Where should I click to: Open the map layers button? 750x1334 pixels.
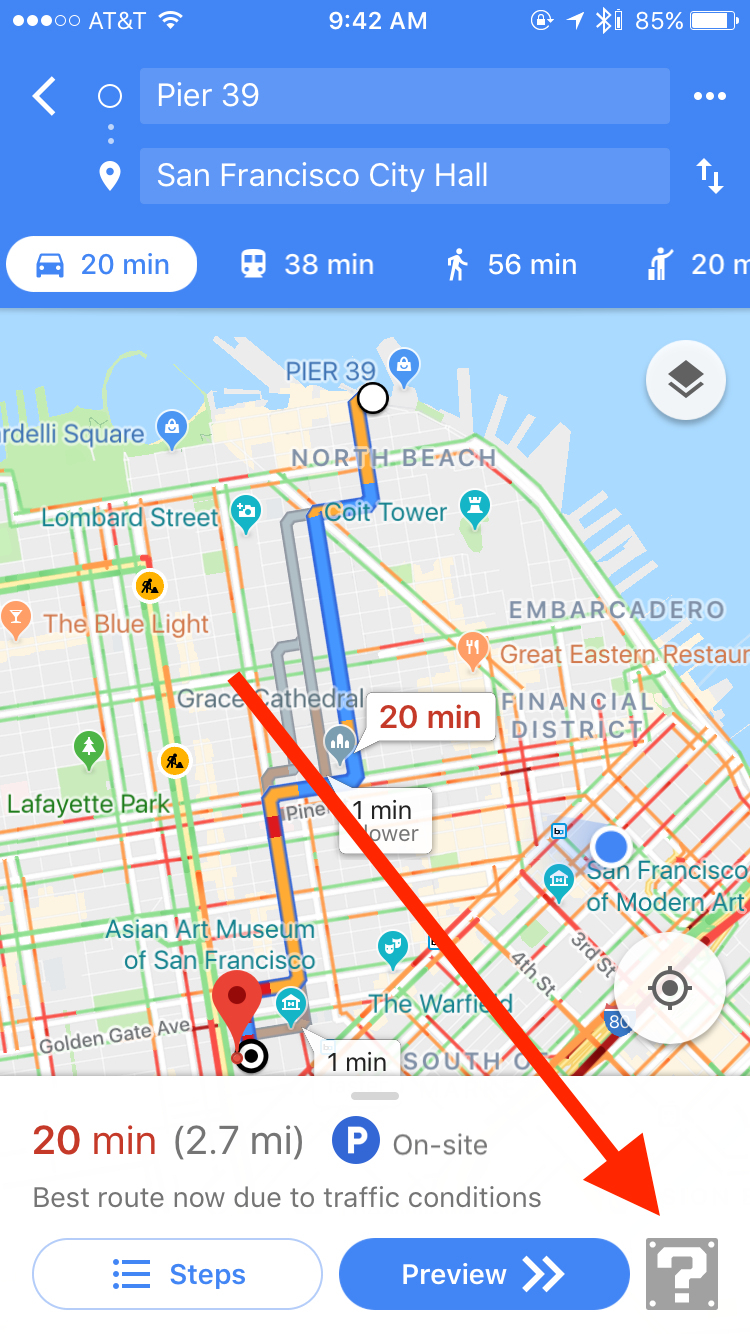click(685, 380)
